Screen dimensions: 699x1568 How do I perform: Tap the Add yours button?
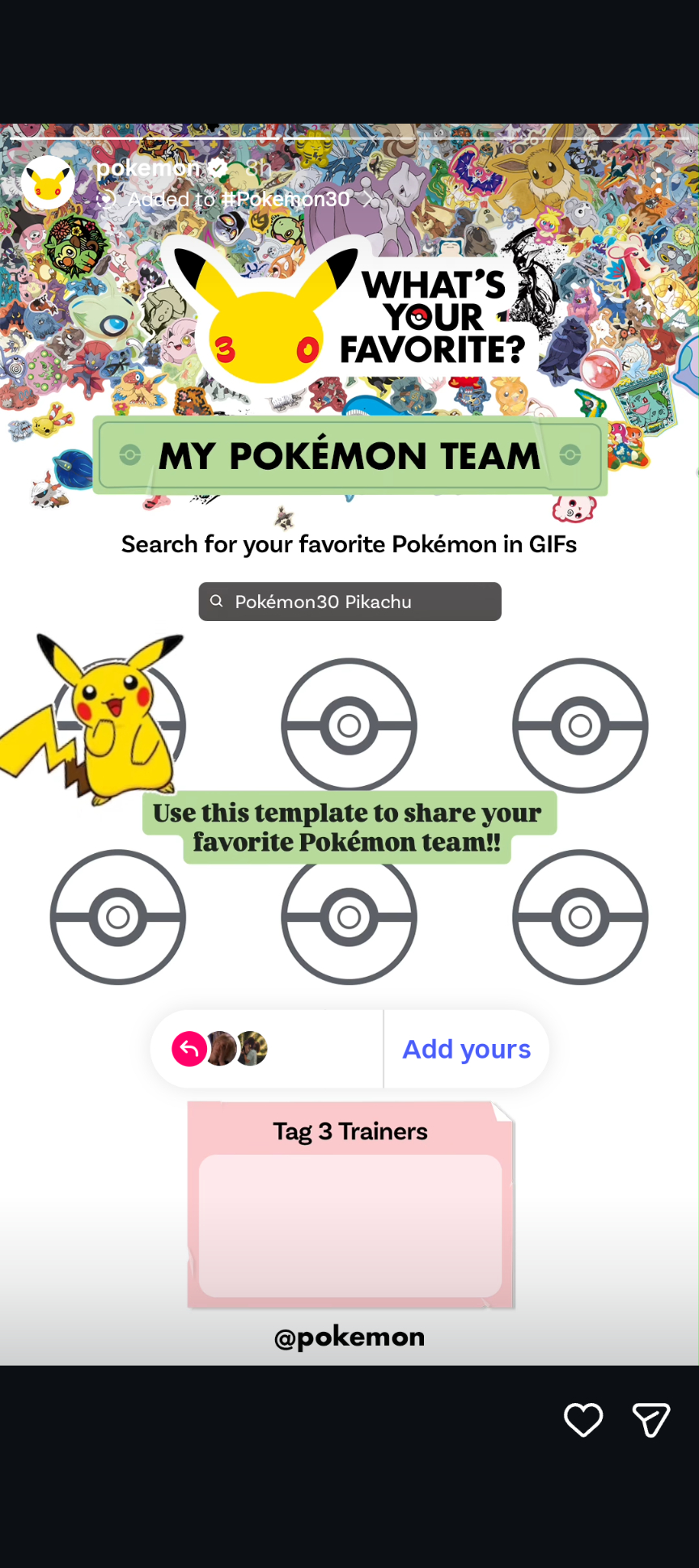pyautogui.click(x=466, y=1049)
